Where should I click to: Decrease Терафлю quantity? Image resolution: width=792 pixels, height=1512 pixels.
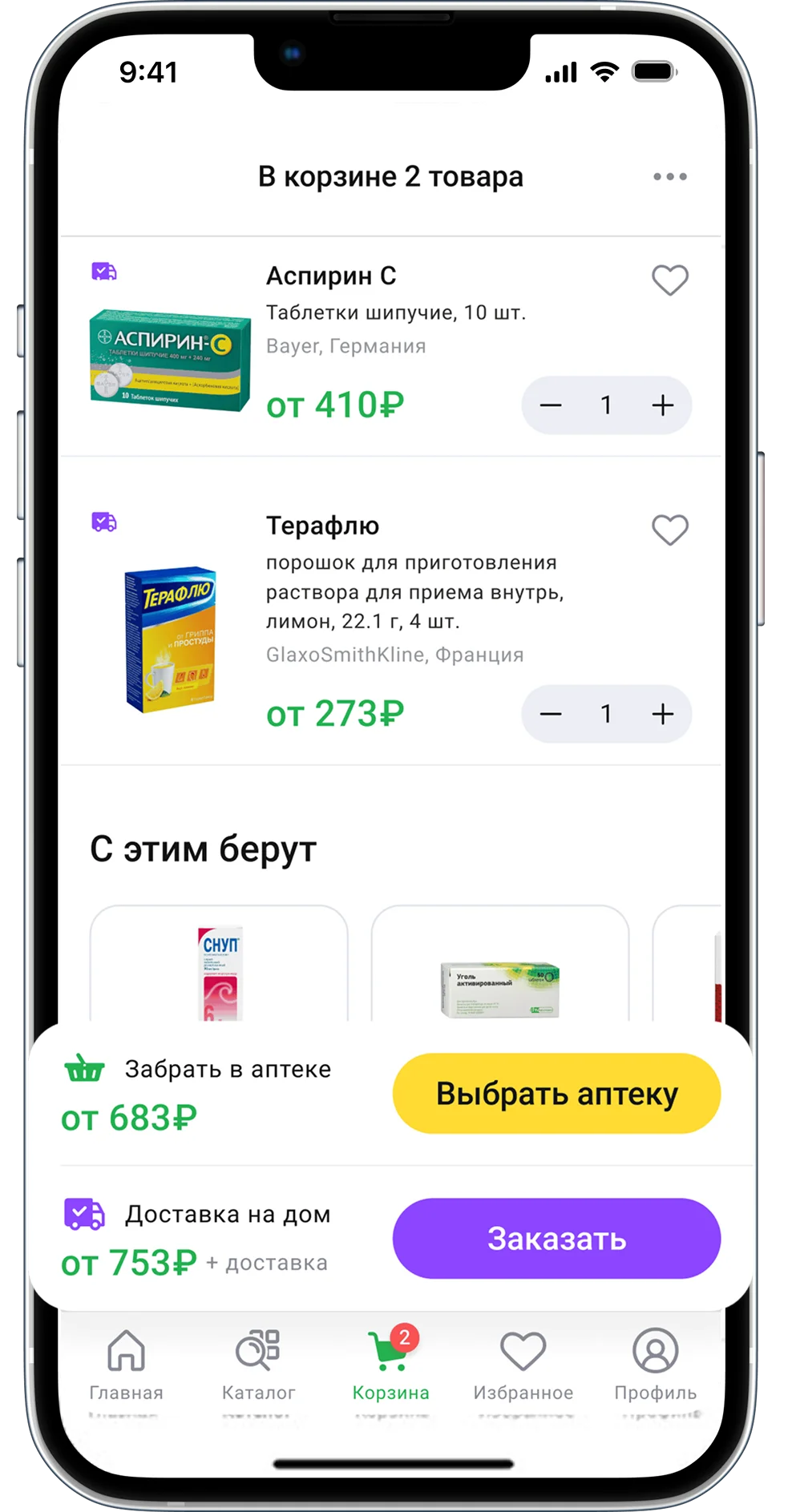pyautogui.click(x=551, y=714)
